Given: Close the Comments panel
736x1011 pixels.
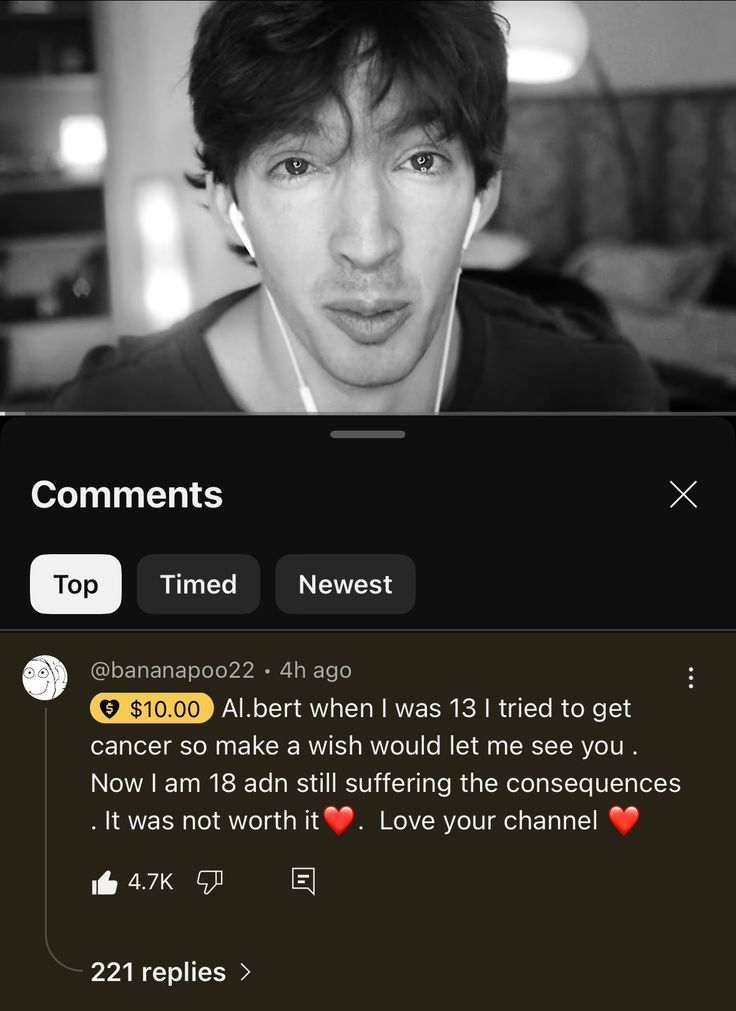Looking at the screenshot, I should [683, 494].
